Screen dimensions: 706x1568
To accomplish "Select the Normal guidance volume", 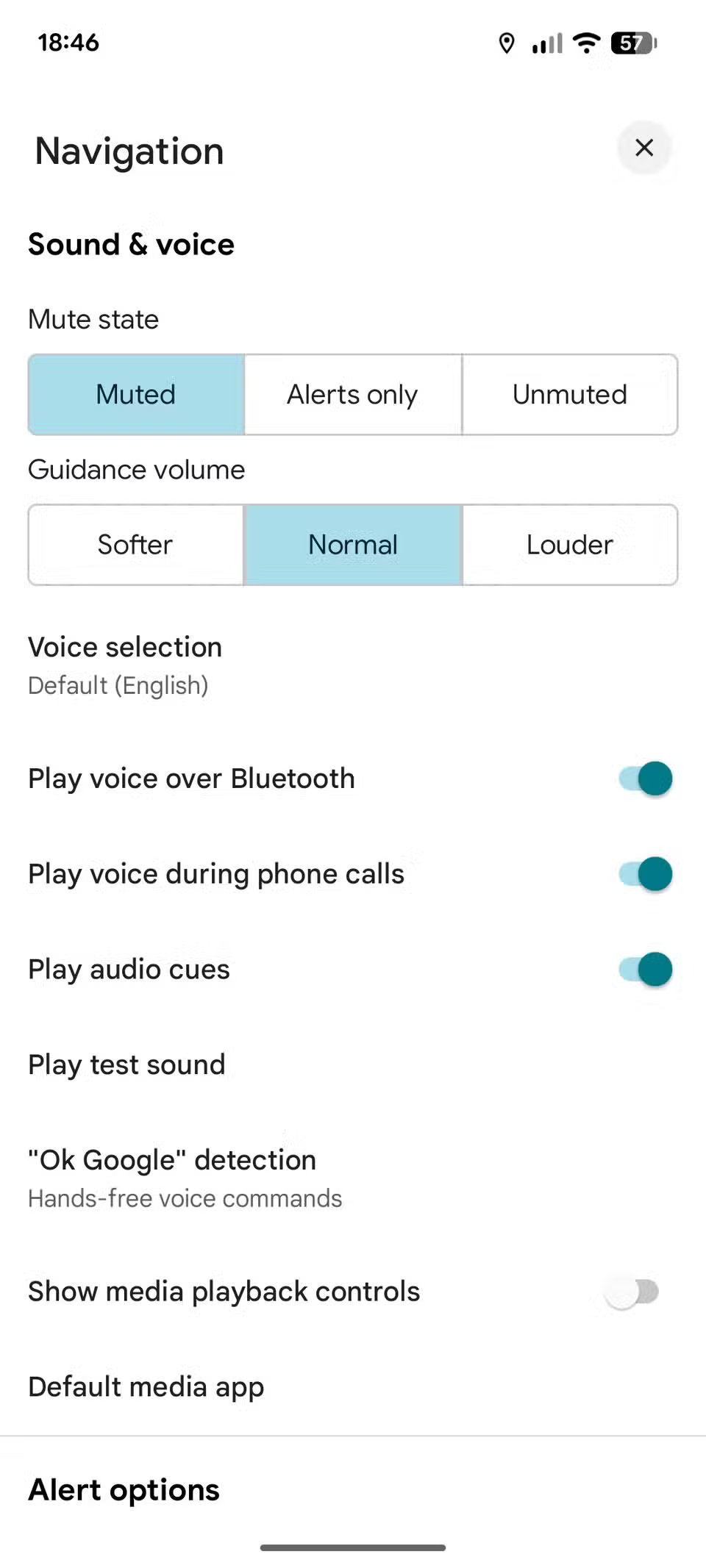I will click(x=352, y=545).
